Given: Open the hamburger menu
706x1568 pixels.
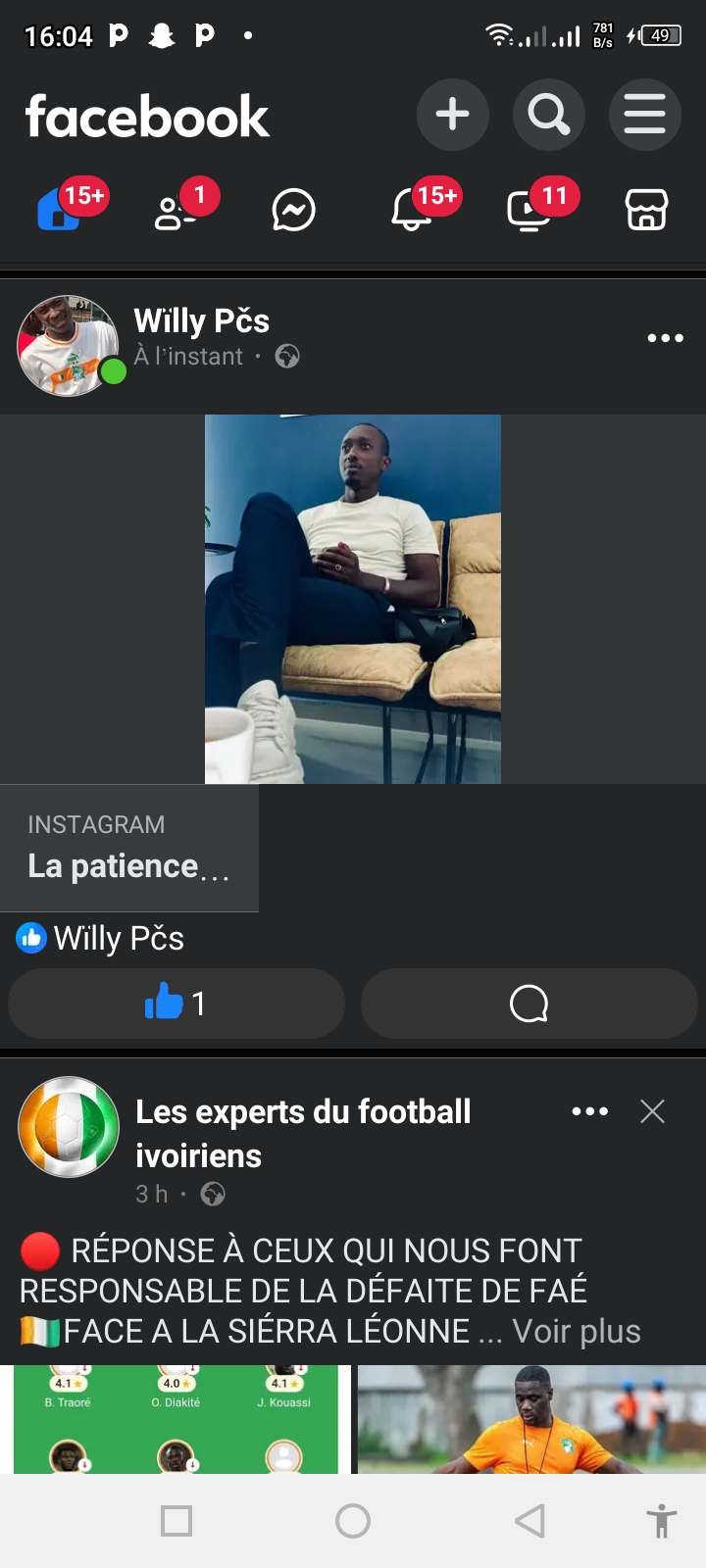Looking at the screenshot, I should [644, 115].
